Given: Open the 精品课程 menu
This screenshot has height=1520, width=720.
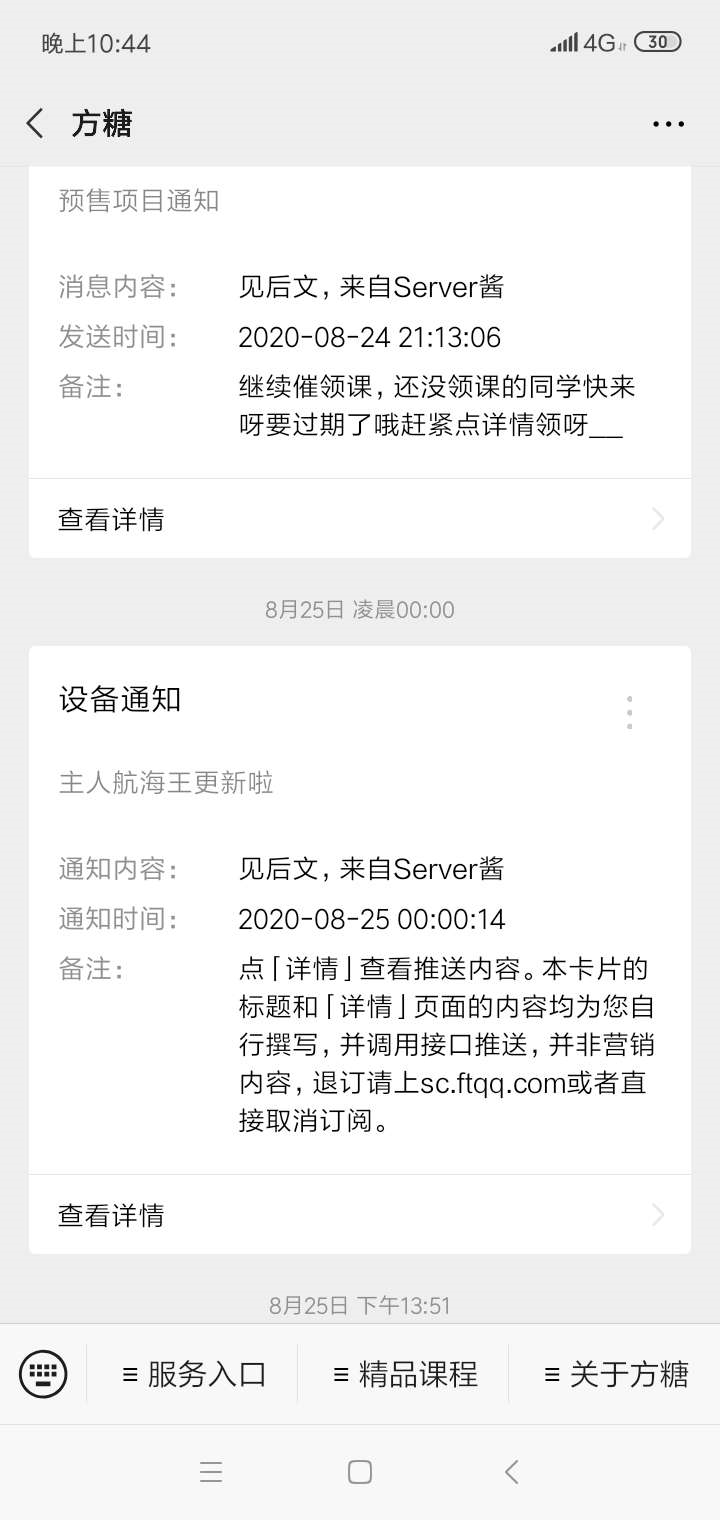Looking at the screenshot, I should tap(405, 1374).
